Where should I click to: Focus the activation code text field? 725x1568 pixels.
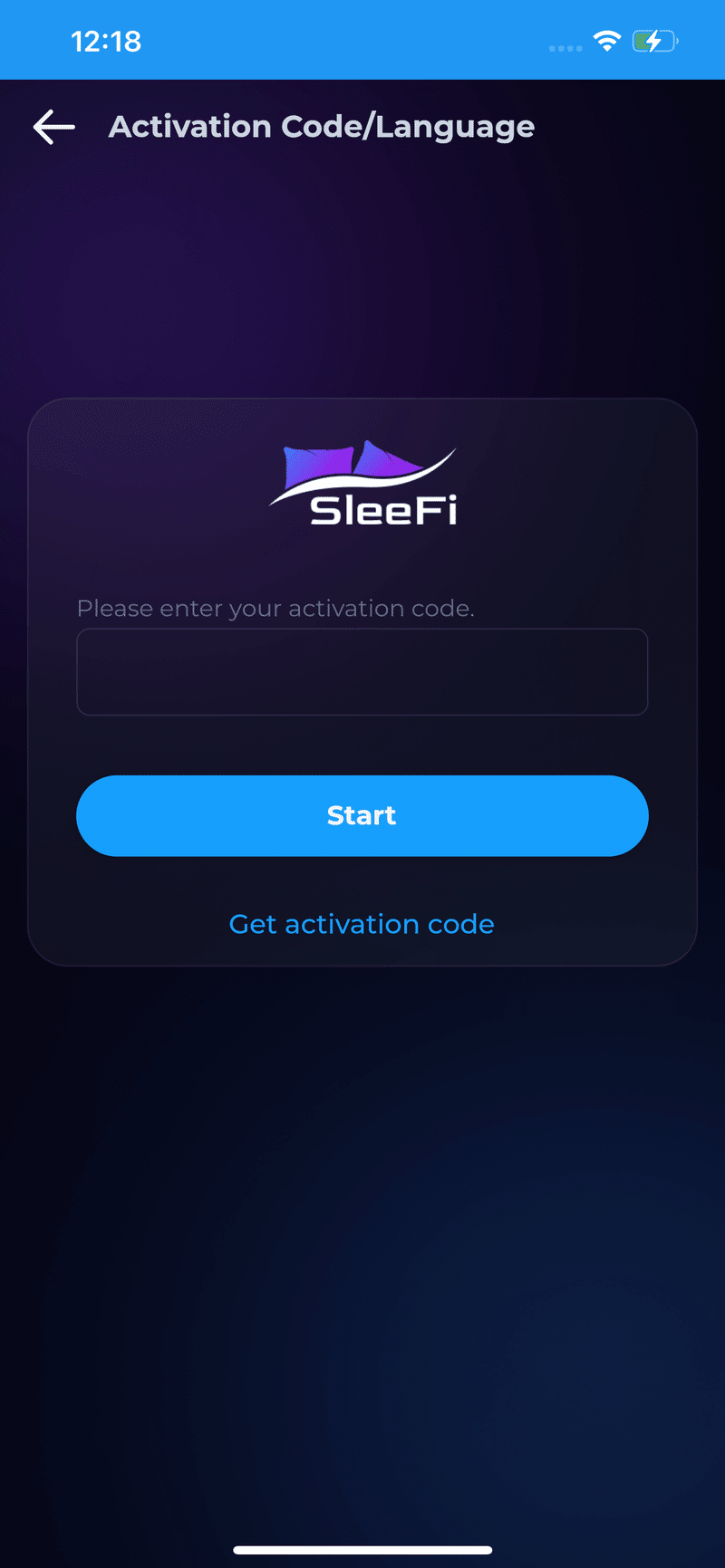point(362,672)
